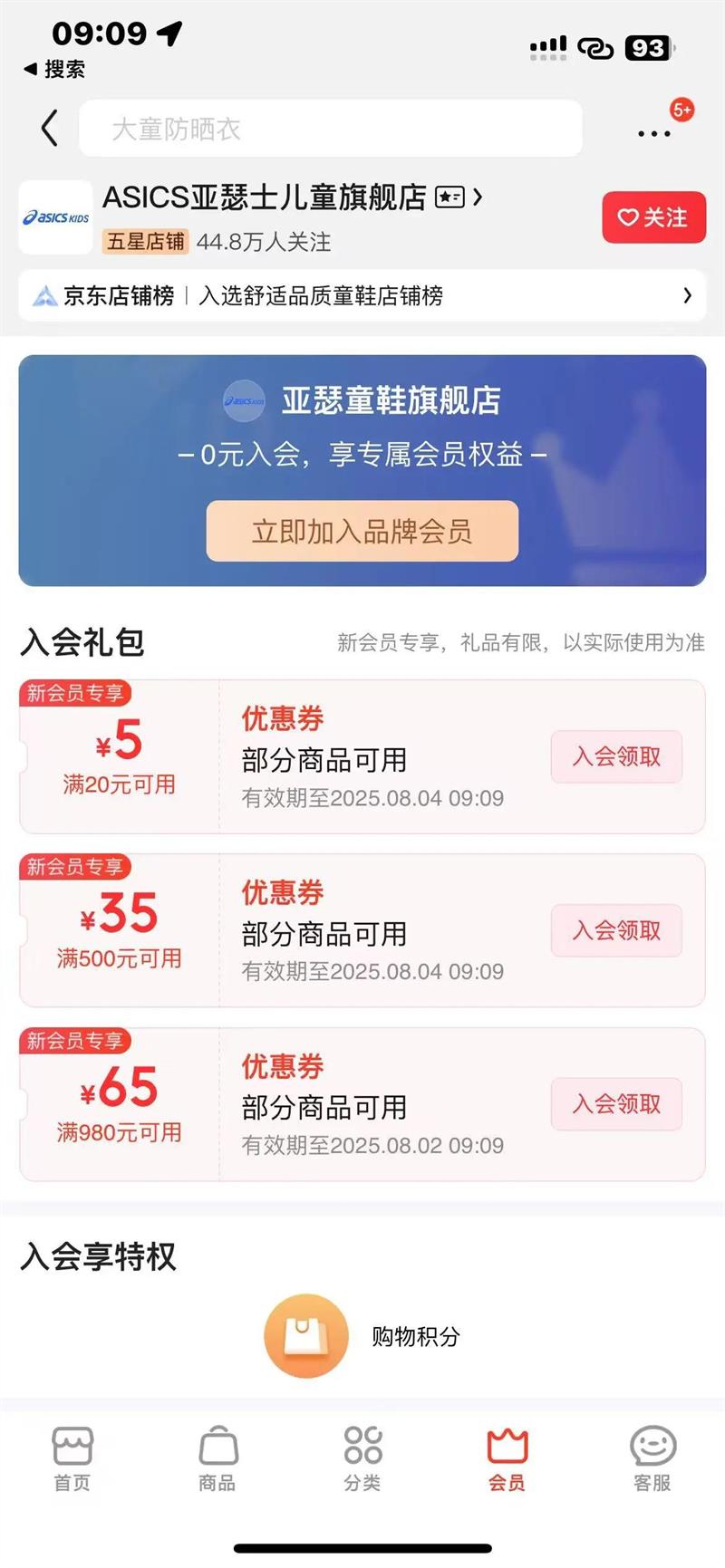
Task: Tap 立即加入品牌会员 to join membership
Action: [x=362, y=531]
